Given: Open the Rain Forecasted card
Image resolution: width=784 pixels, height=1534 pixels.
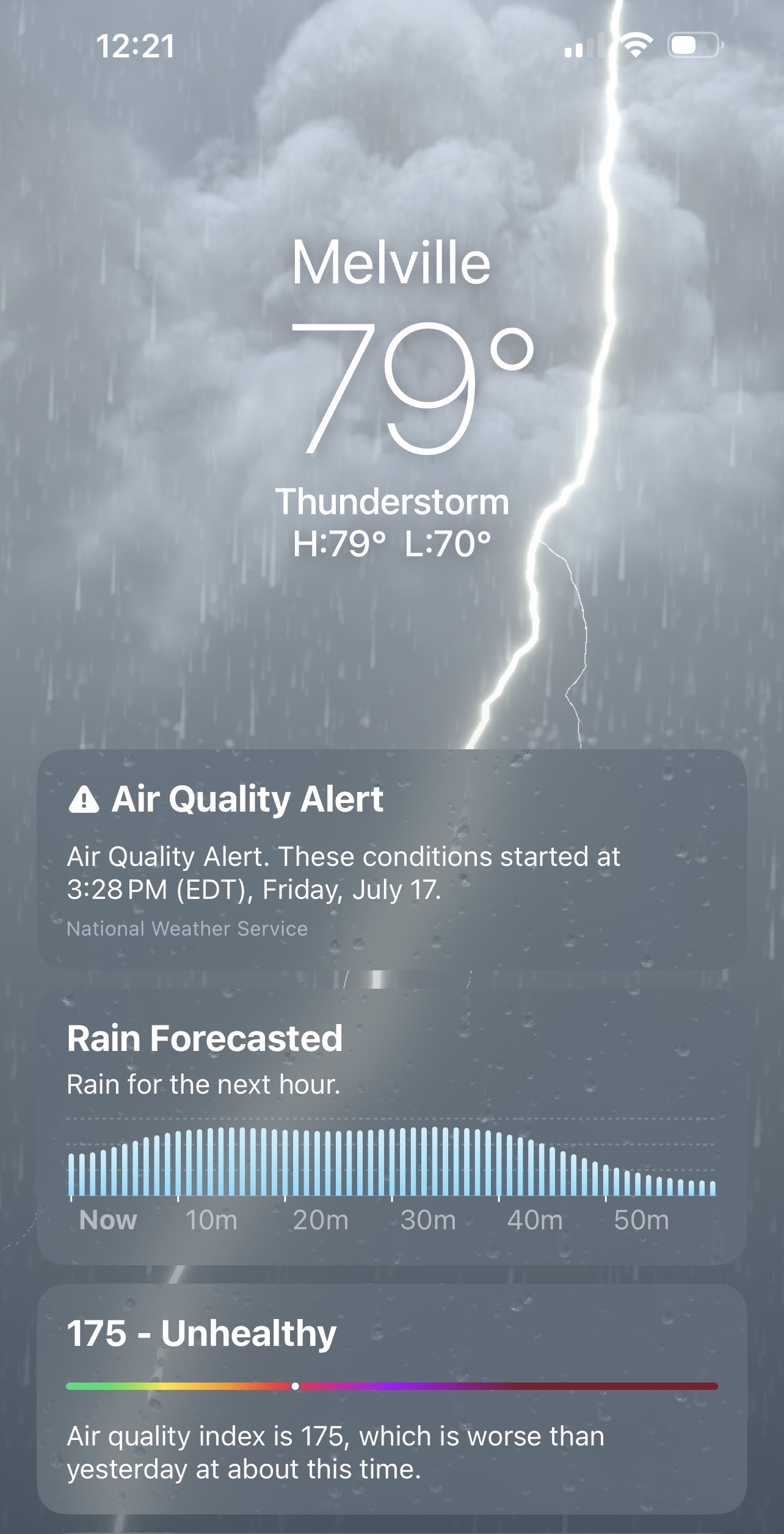Looking at the screenshot, I should 392,1129.
